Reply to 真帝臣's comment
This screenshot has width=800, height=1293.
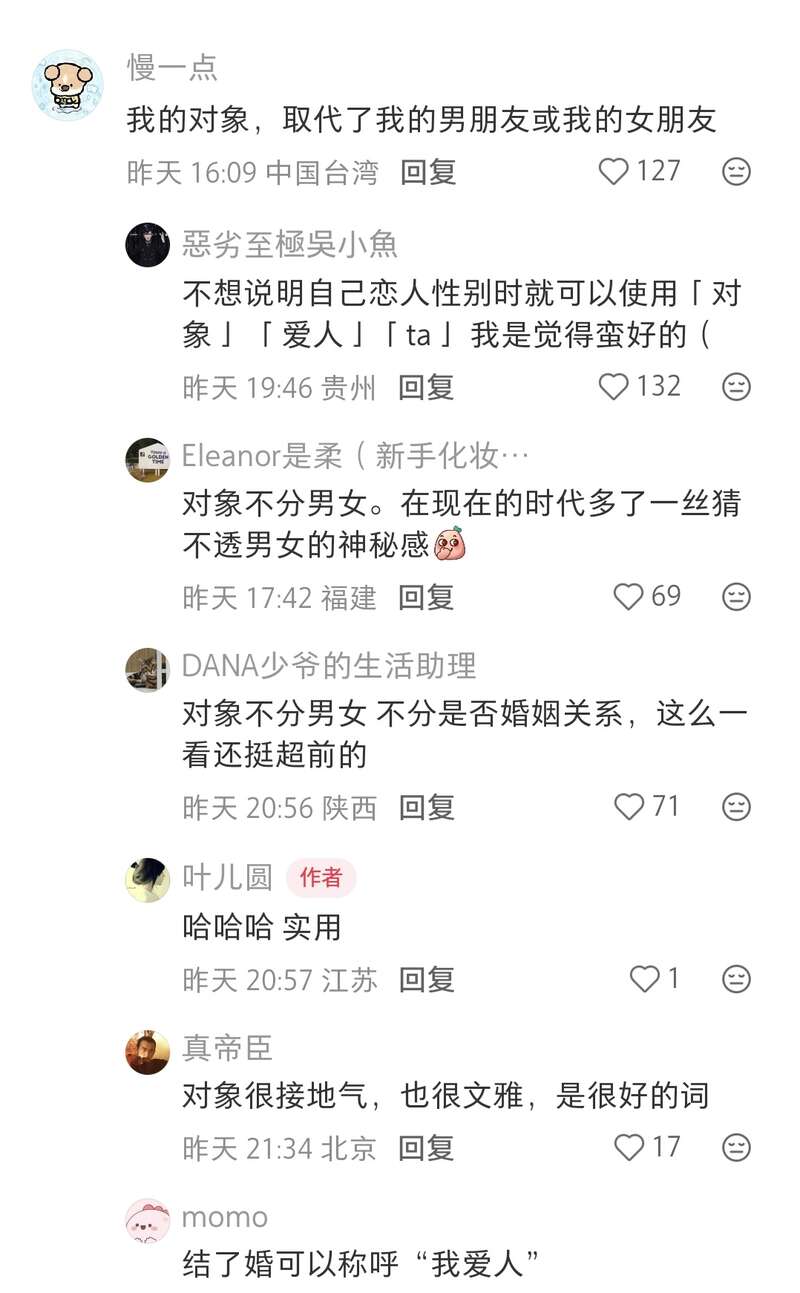(x=426, y=1148)
